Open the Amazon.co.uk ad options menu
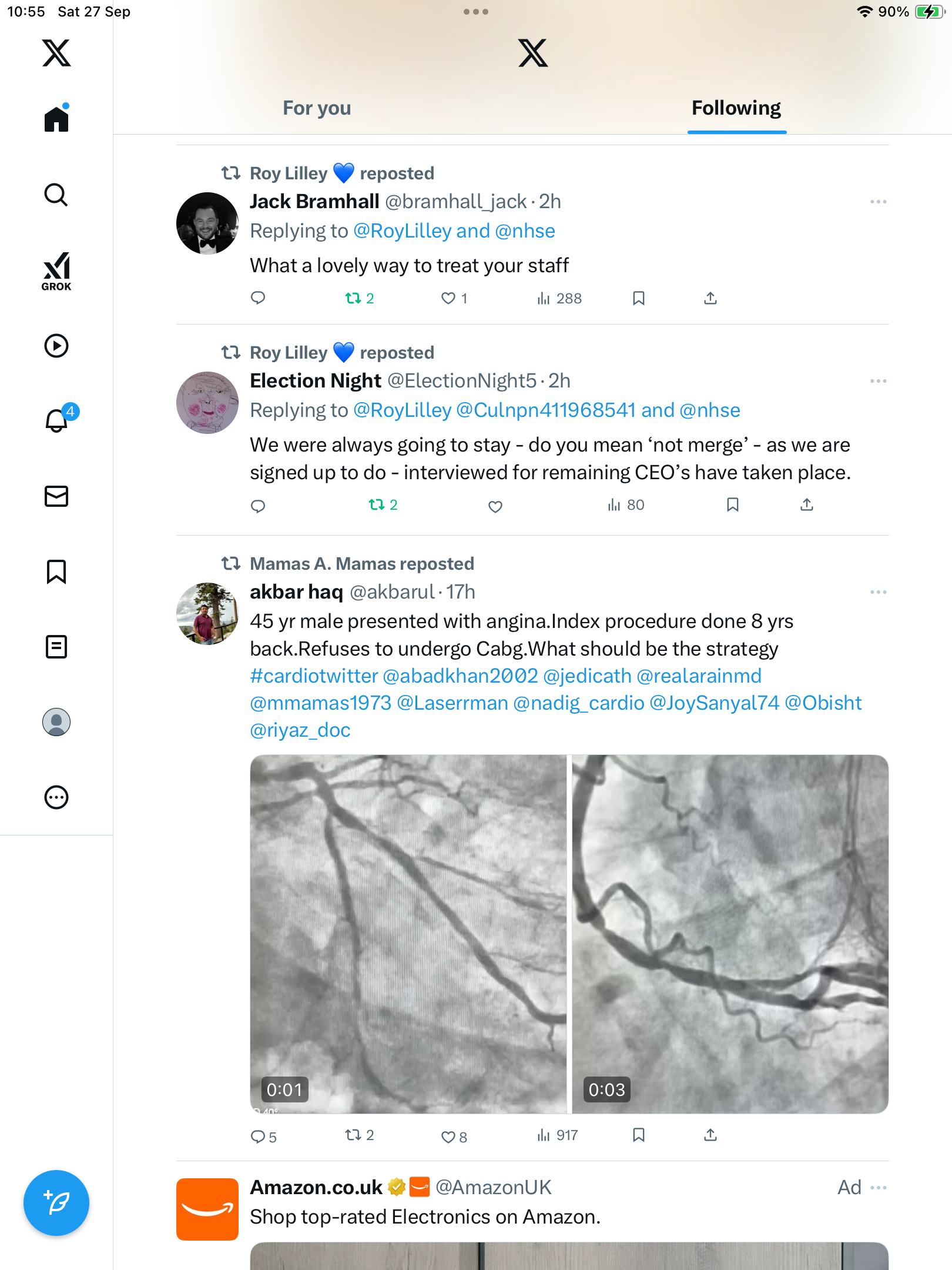Image resolution: width=952 pixels, height=1270 pixels. click(878, 1188)
